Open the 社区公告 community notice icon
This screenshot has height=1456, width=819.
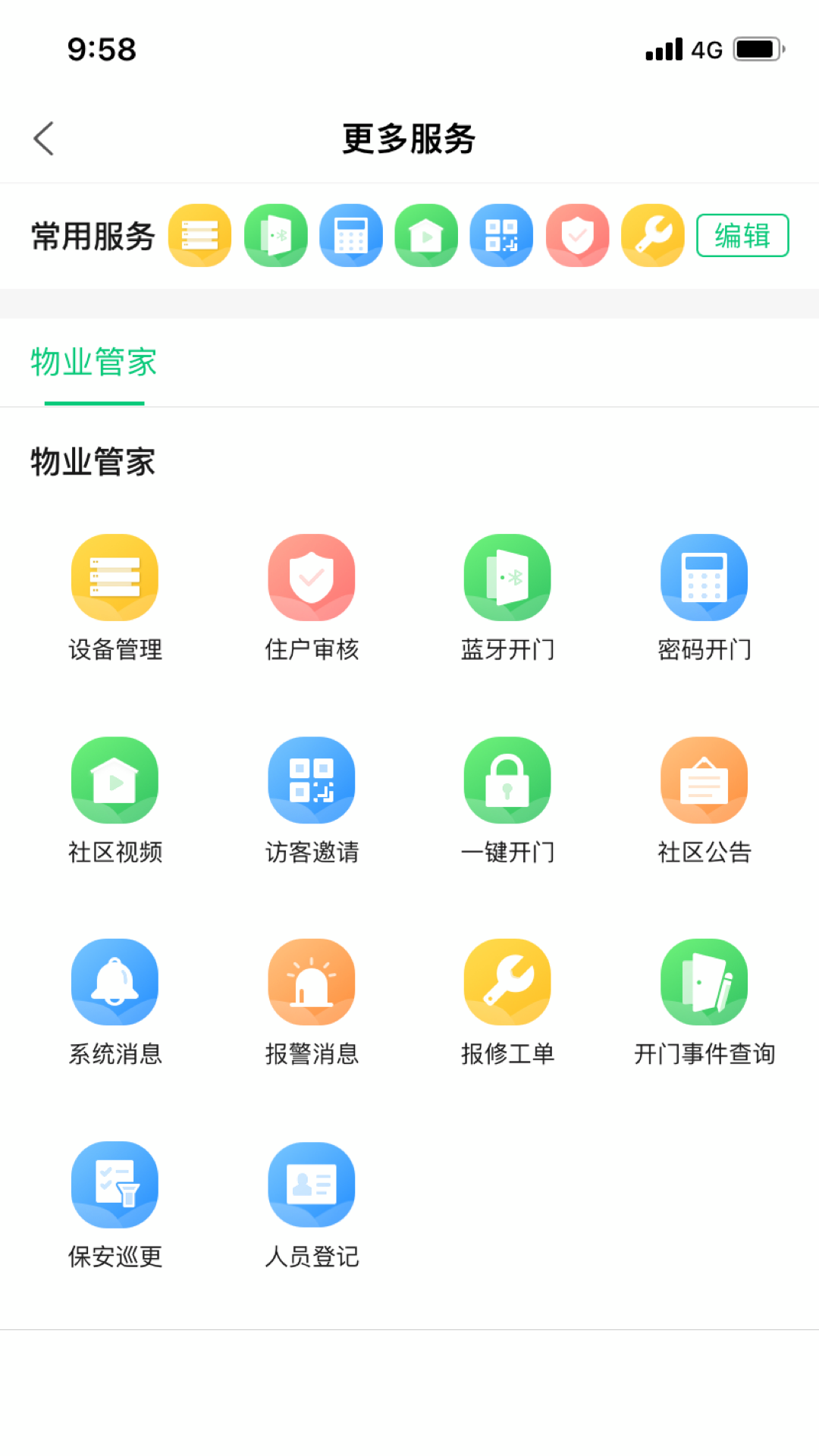pyautogui.click(x=704, y=780)
